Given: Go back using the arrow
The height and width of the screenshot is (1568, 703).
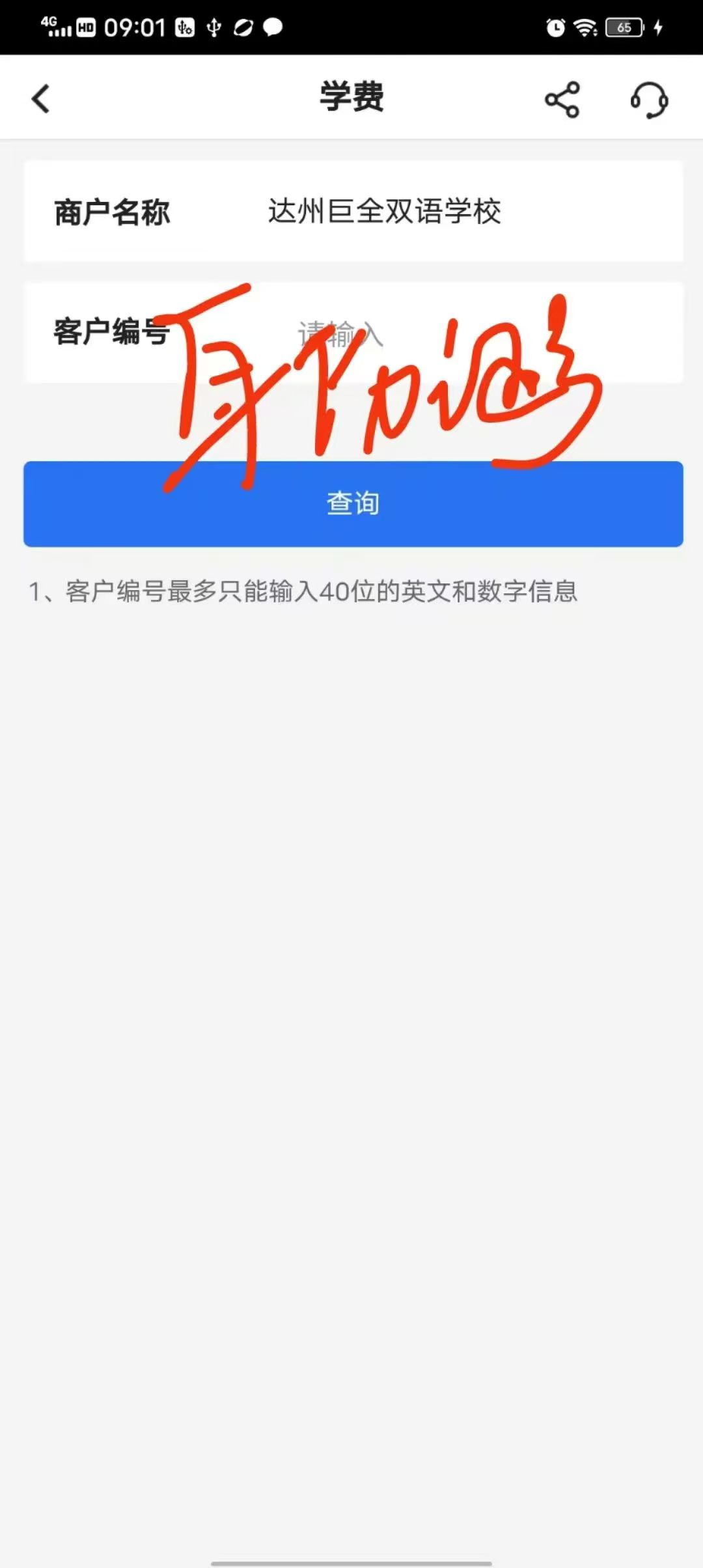Looking at the screenshot, I should pos(40,99).
